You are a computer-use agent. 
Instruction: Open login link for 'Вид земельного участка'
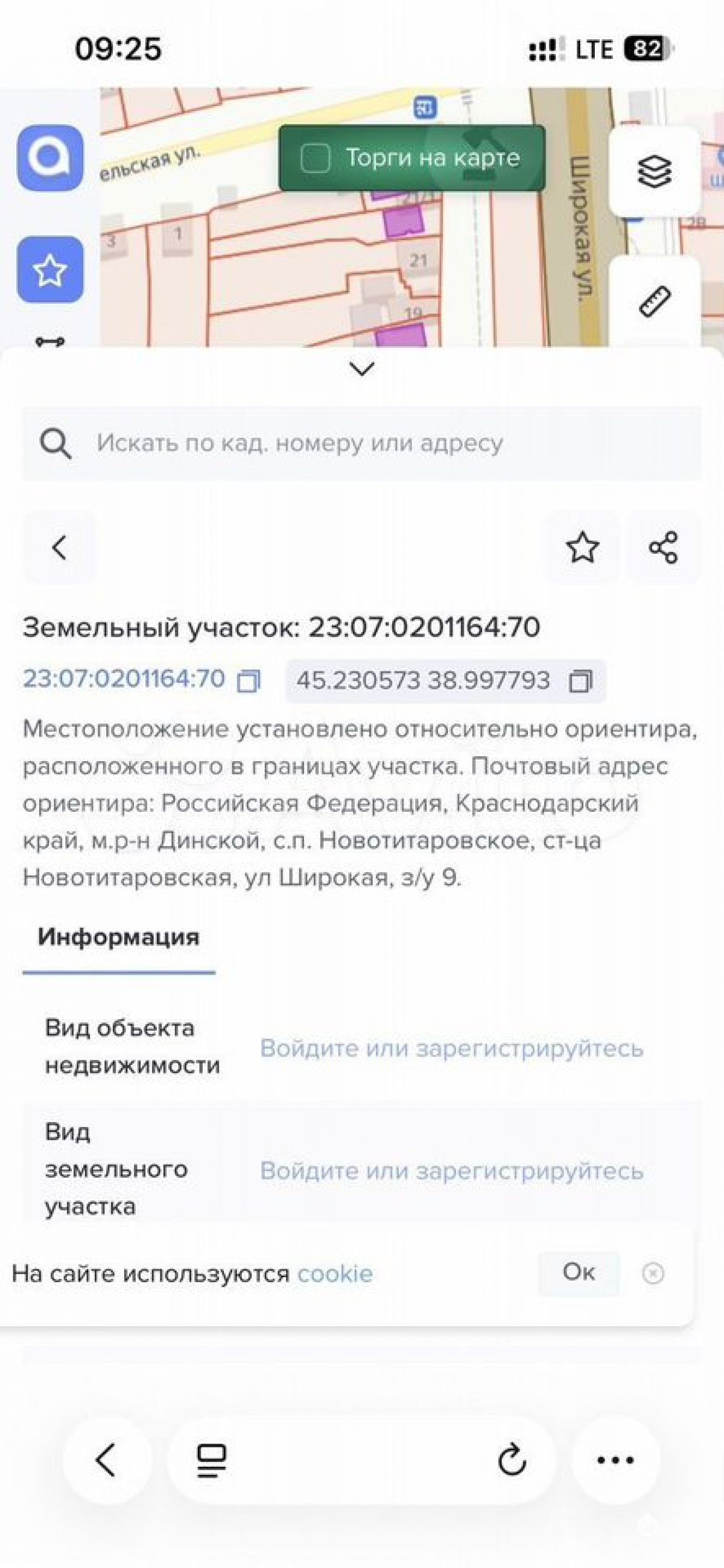(x=451, y=1171)
